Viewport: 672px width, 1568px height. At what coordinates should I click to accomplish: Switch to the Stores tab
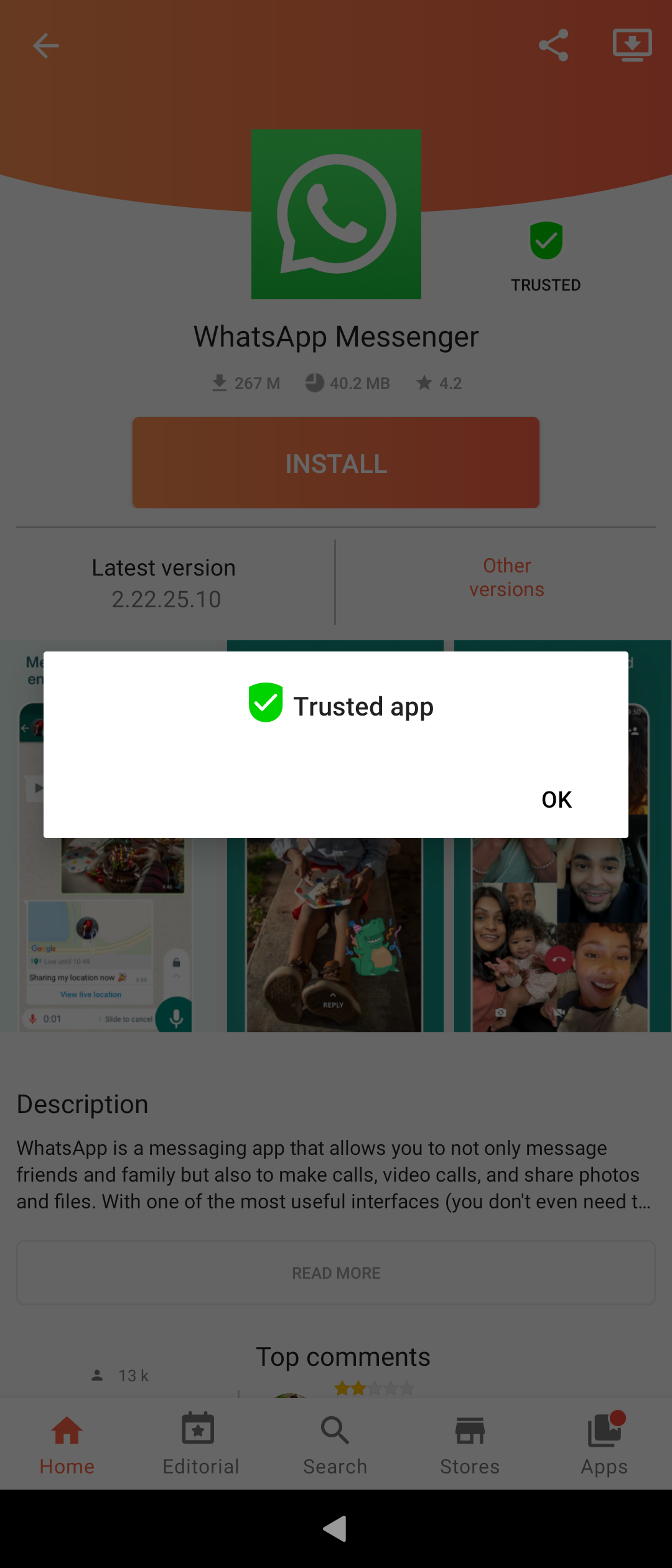pos(470,1445)
